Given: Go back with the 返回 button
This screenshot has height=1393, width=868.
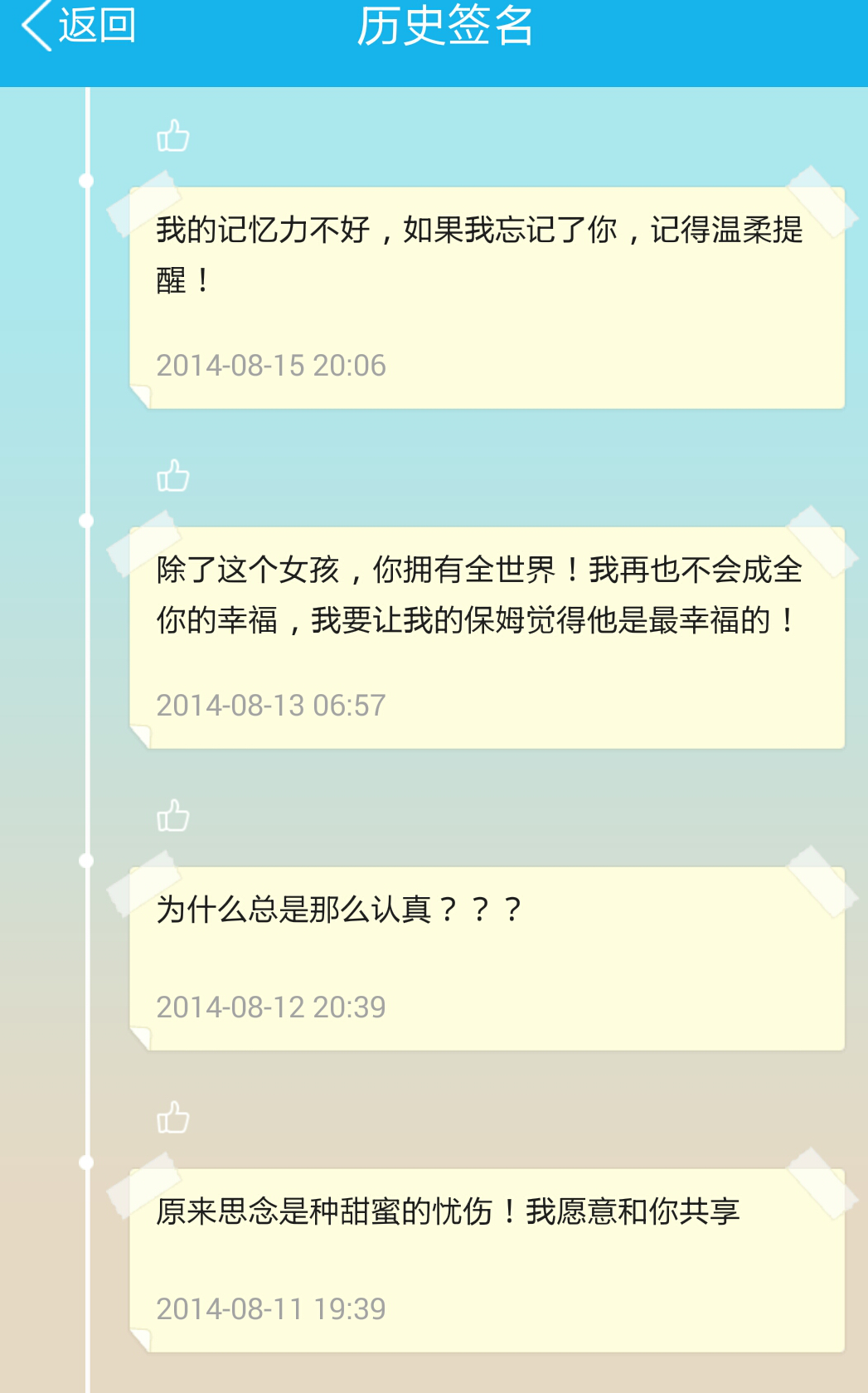Looking at the screenshot, I should [79, 27].
